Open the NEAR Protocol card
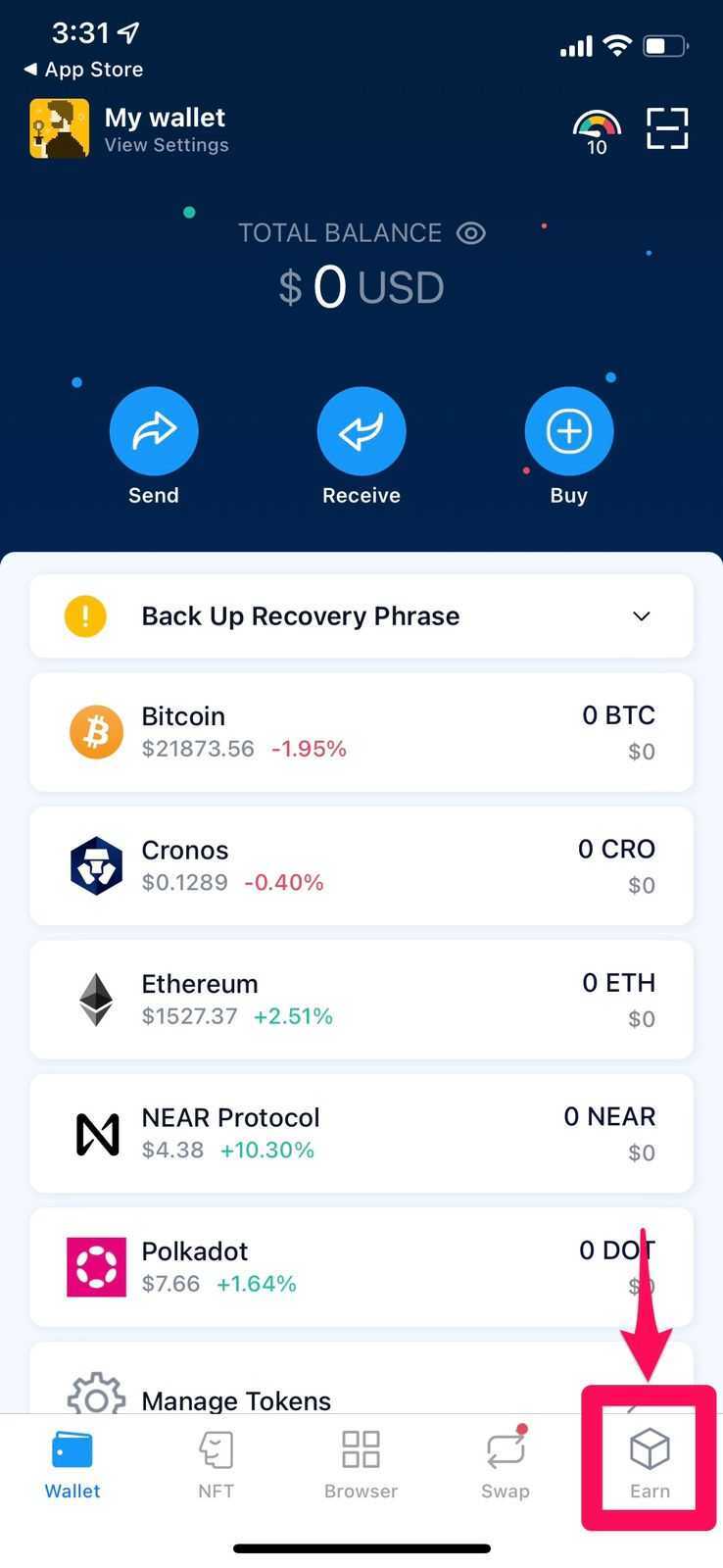 (x=361, y=1134)
